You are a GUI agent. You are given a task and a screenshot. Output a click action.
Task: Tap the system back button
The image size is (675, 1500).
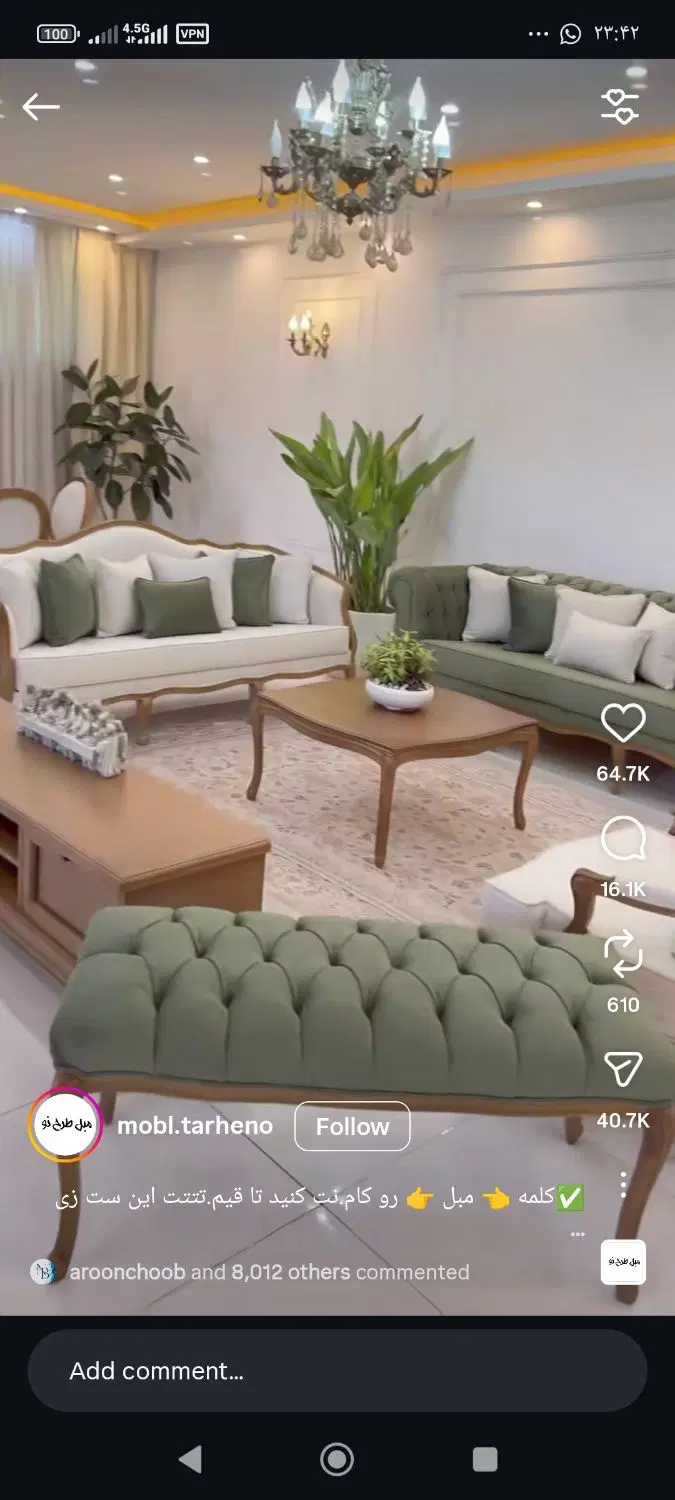tap(189, 1460)
